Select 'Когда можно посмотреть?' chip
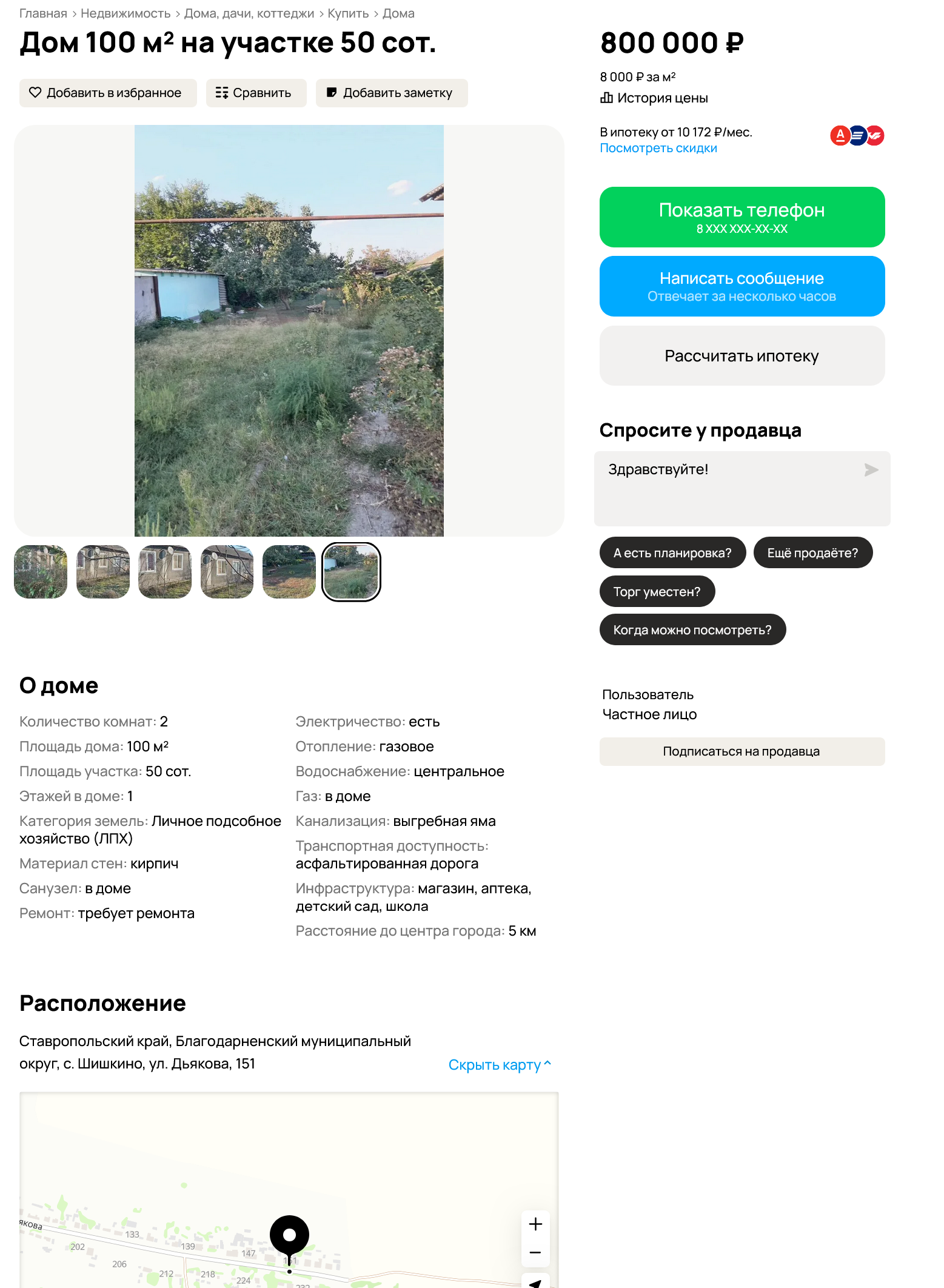 (693, 629)
